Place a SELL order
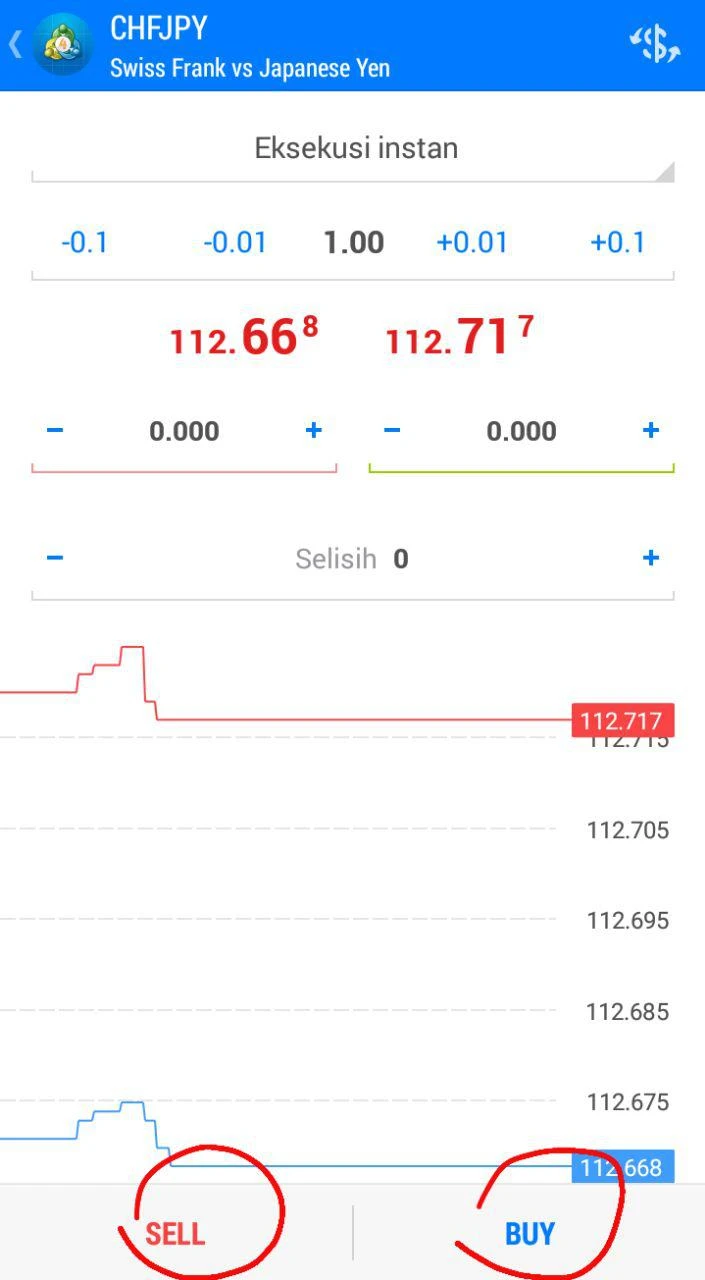Image resolution: width=705 pixels, height=1280 pixels. point(175,1234)
